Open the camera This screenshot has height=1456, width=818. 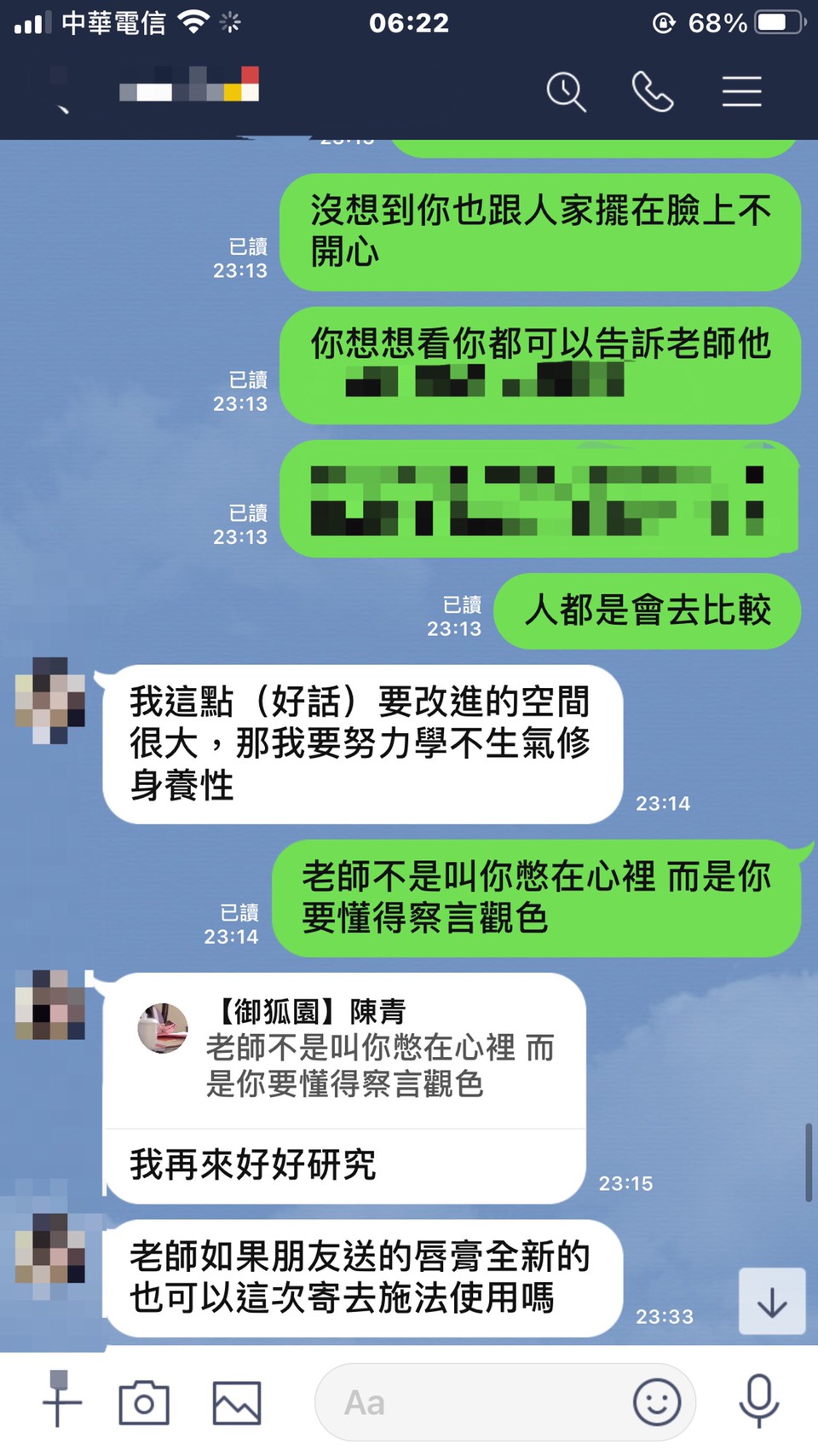144,1402
